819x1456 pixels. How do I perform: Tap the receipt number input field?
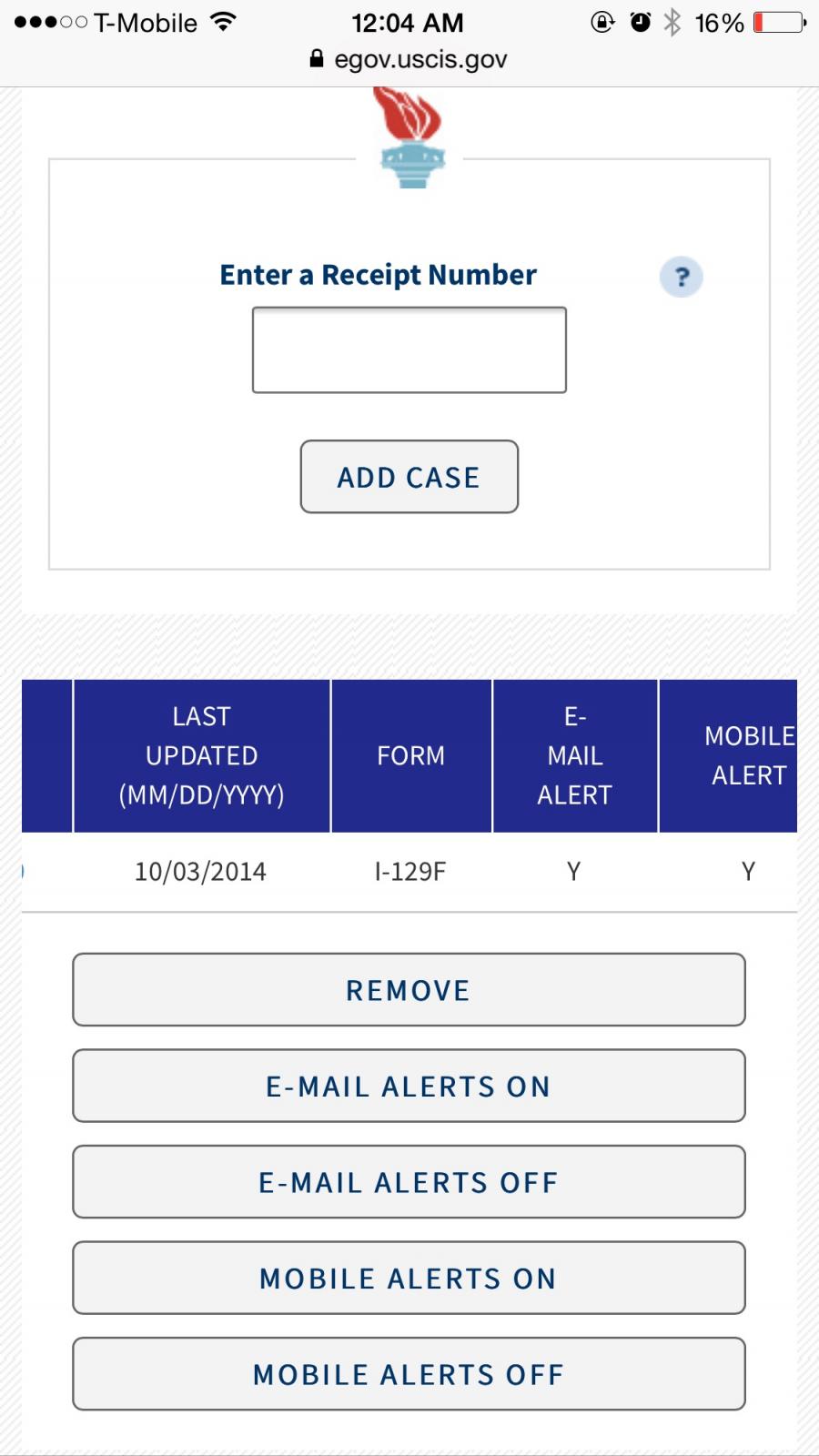point(409,350)
